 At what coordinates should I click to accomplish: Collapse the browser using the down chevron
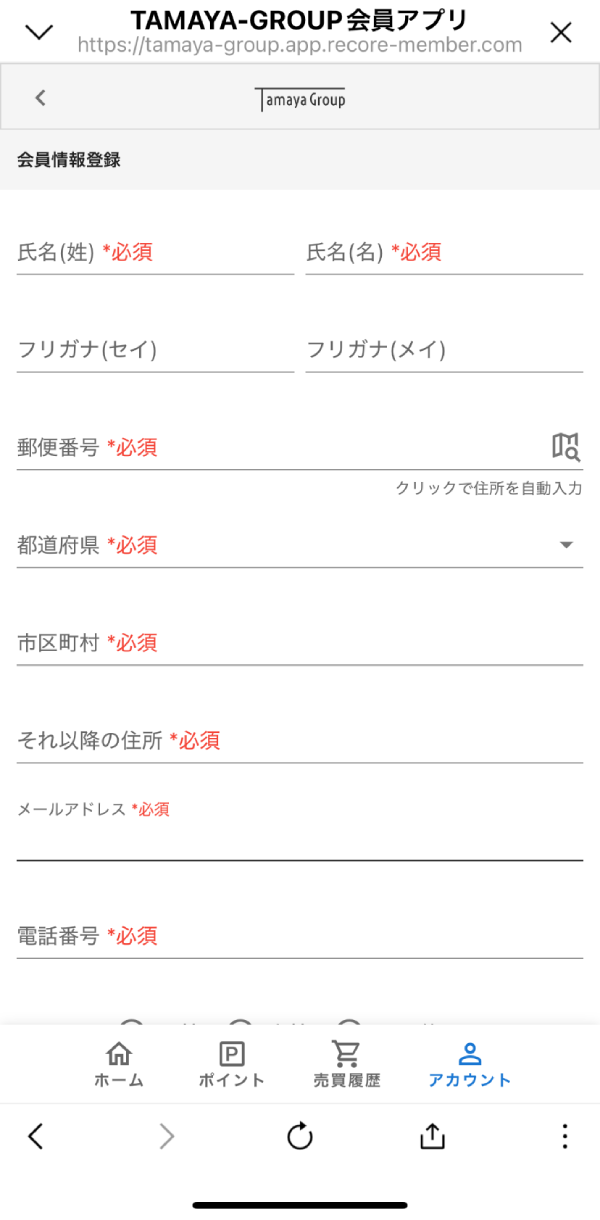click(39, 32)
